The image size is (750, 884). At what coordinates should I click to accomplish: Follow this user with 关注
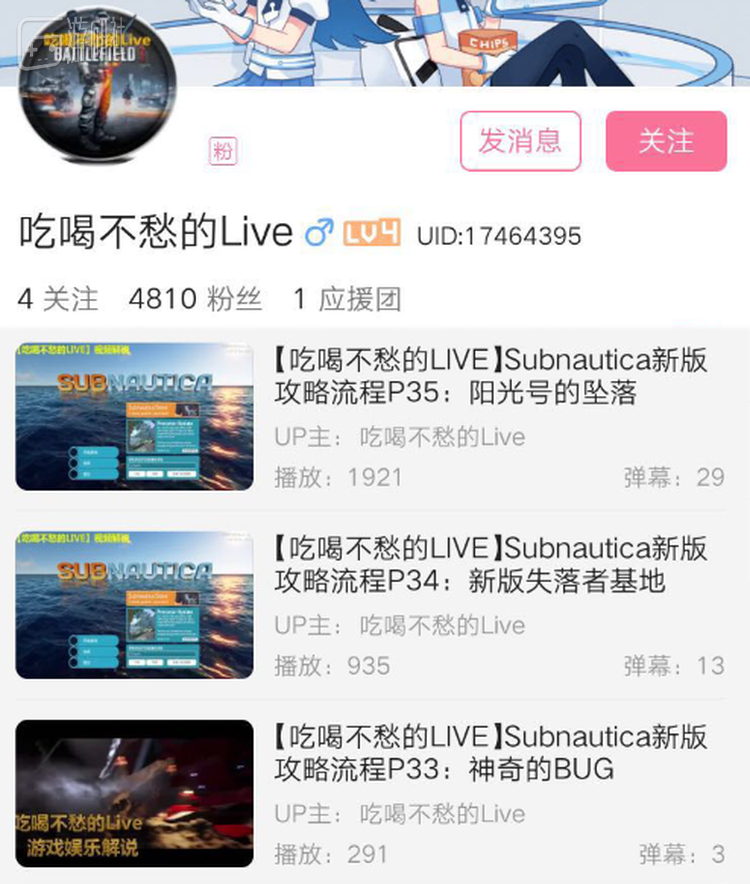pyautogui.click(x=665, y=141)
